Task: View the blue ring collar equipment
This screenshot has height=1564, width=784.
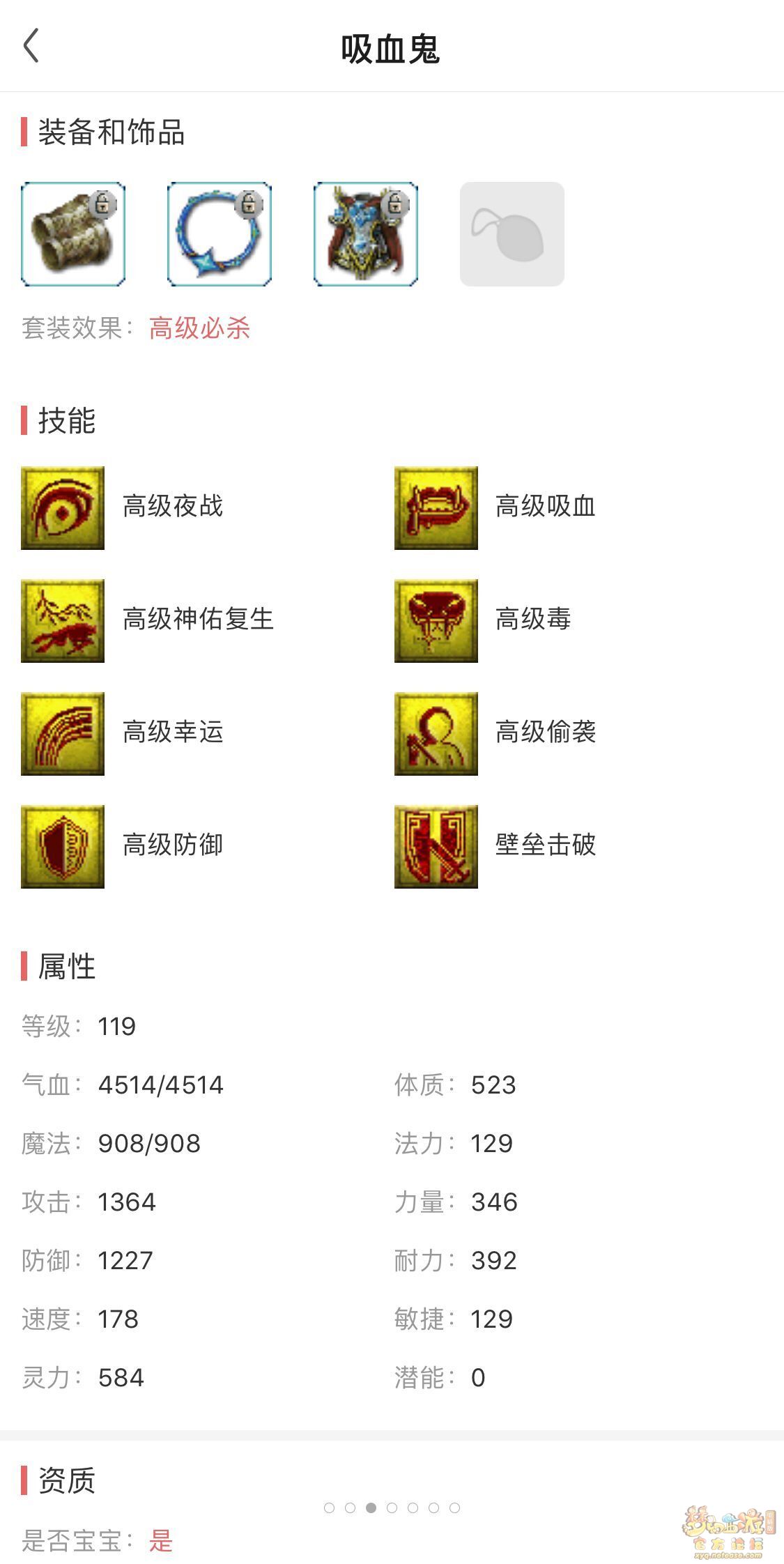Action: (220, 234)
